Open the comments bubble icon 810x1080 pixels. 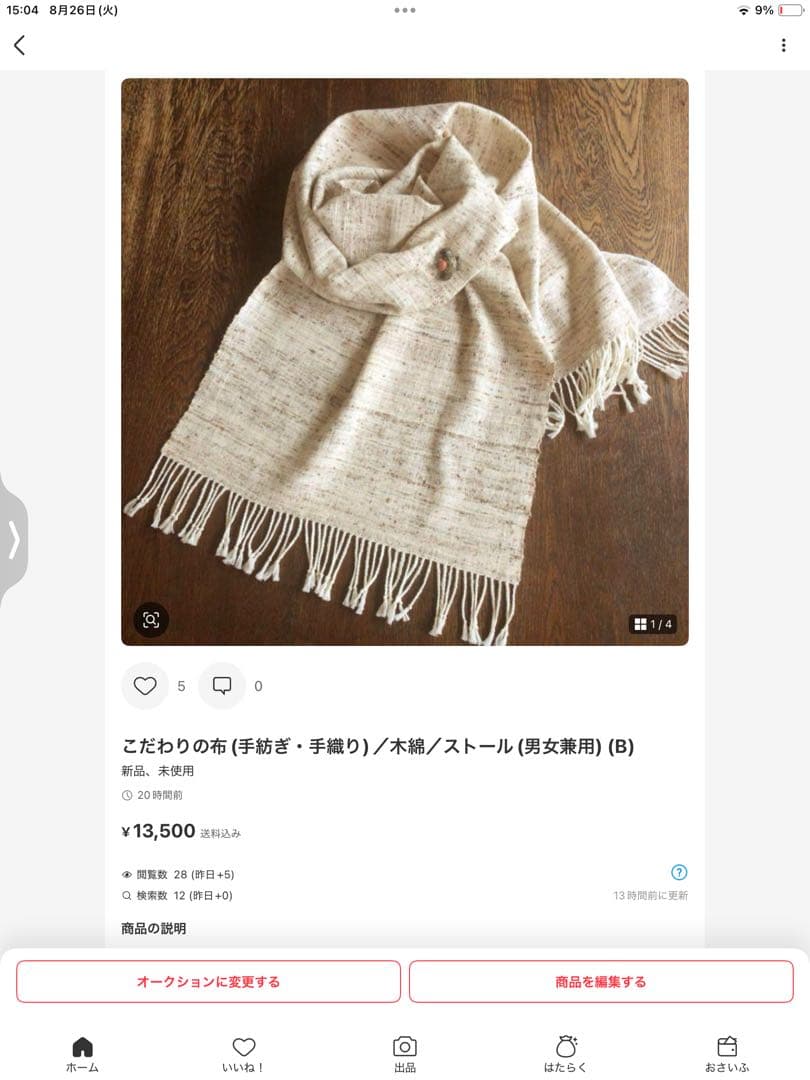[x=222, y=686]
